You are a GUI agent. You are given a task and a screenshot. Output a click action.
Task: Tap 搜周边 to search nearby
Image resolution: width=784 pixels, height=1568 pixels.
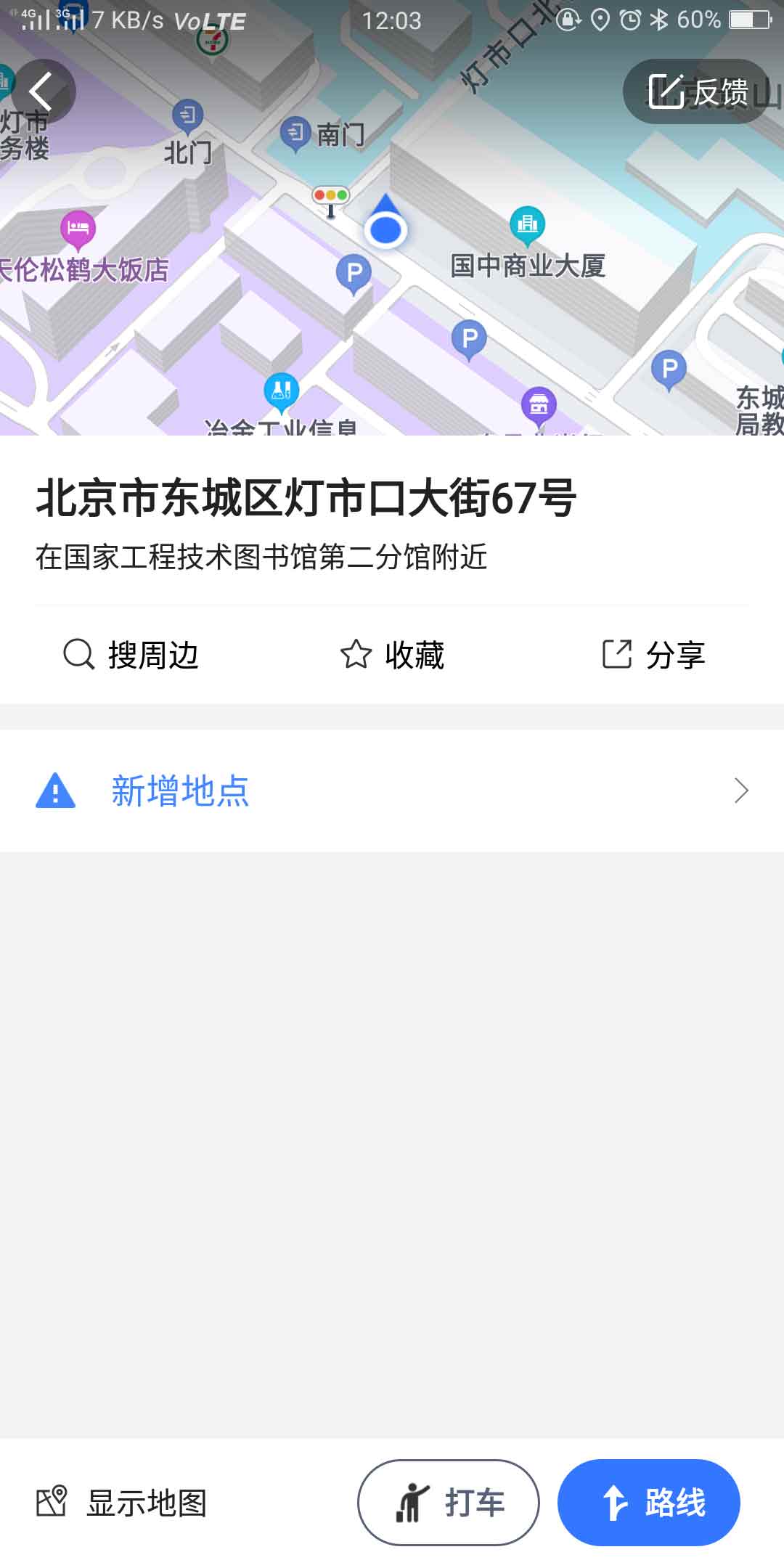pyautogui.click(x=131, y=655)
